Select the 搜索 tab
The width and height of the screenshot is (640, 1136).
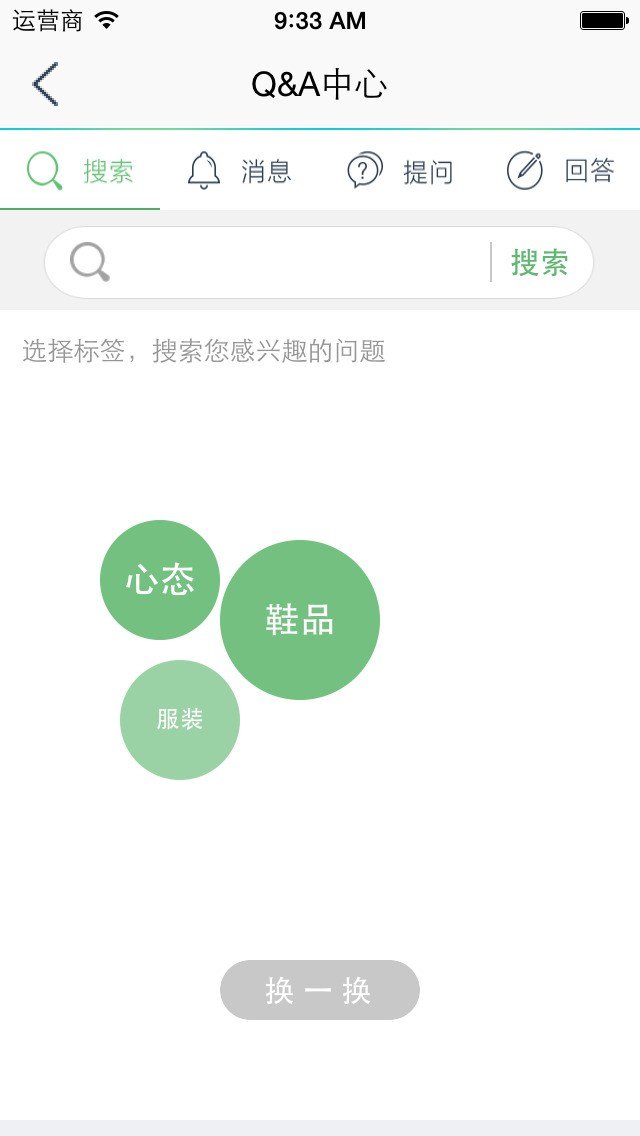[80, 171]
